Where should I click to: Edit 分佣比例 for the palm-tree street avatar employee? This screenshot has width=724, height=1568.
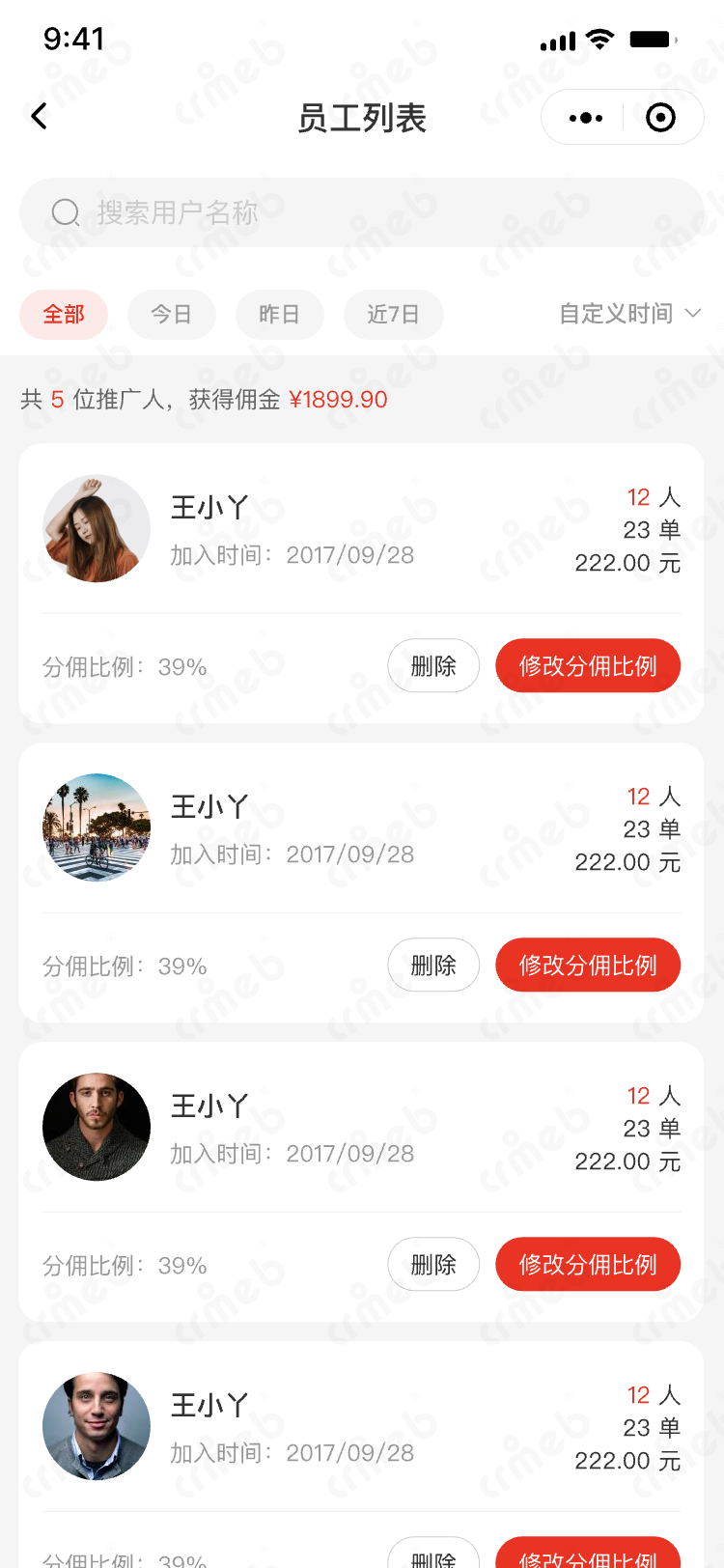pyautogui.click(x=588, y=966)
